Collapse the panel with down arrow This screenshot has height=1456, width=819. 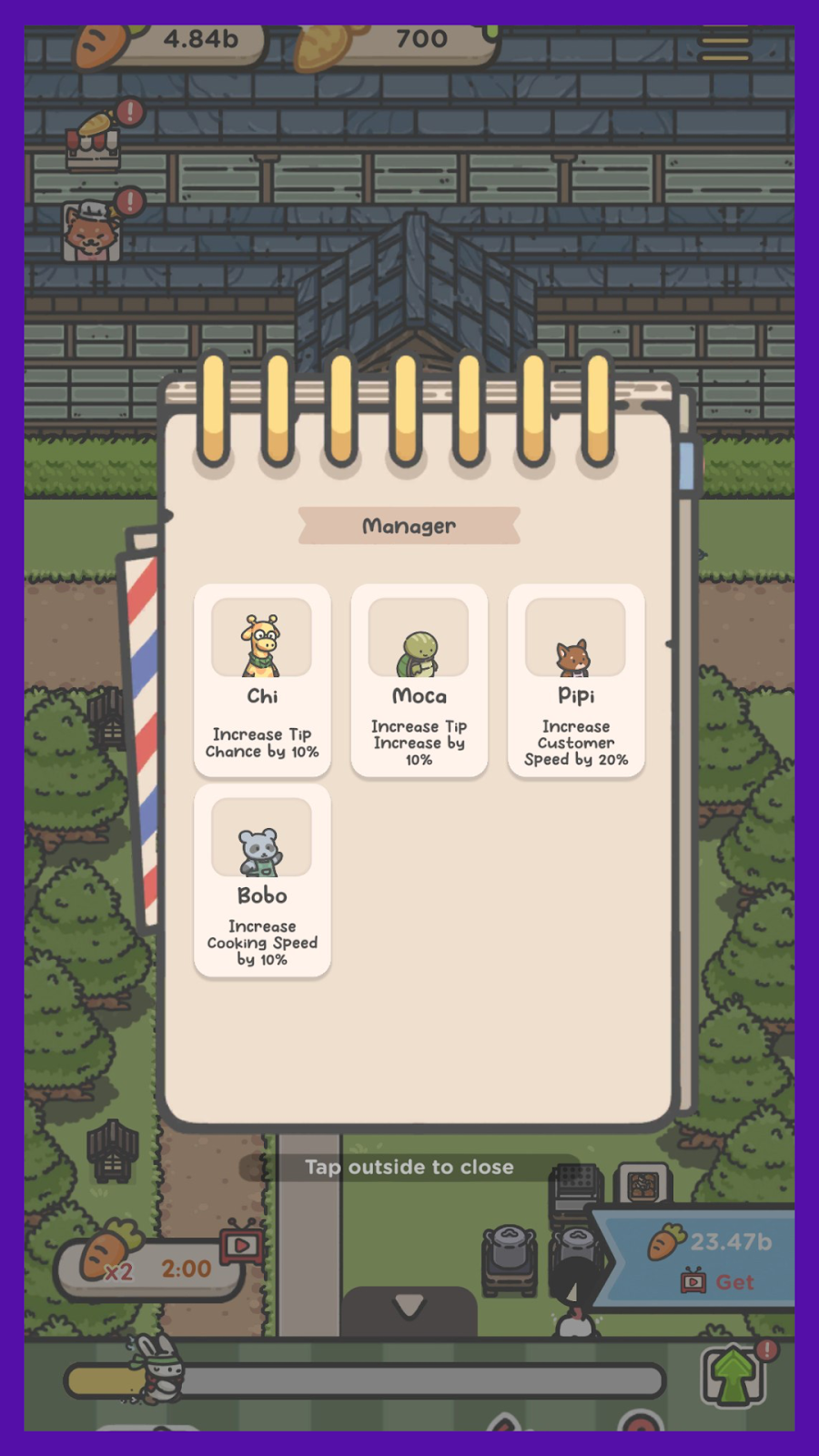tap(409, 1308)
